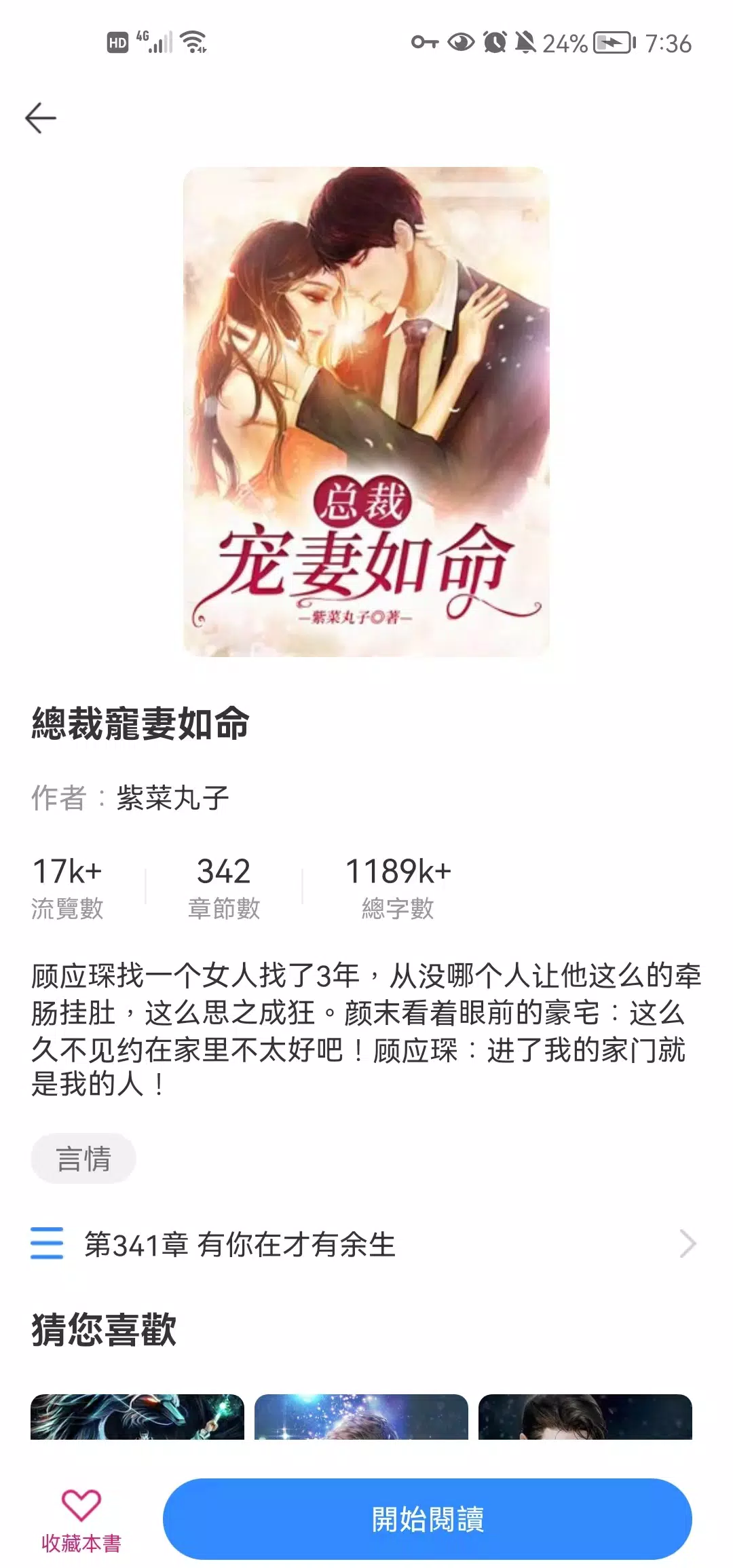This screenshot has width=733, height=1568.
Task: Open the third recommended book under 猜您喜歡
Action: [585, 1417]
